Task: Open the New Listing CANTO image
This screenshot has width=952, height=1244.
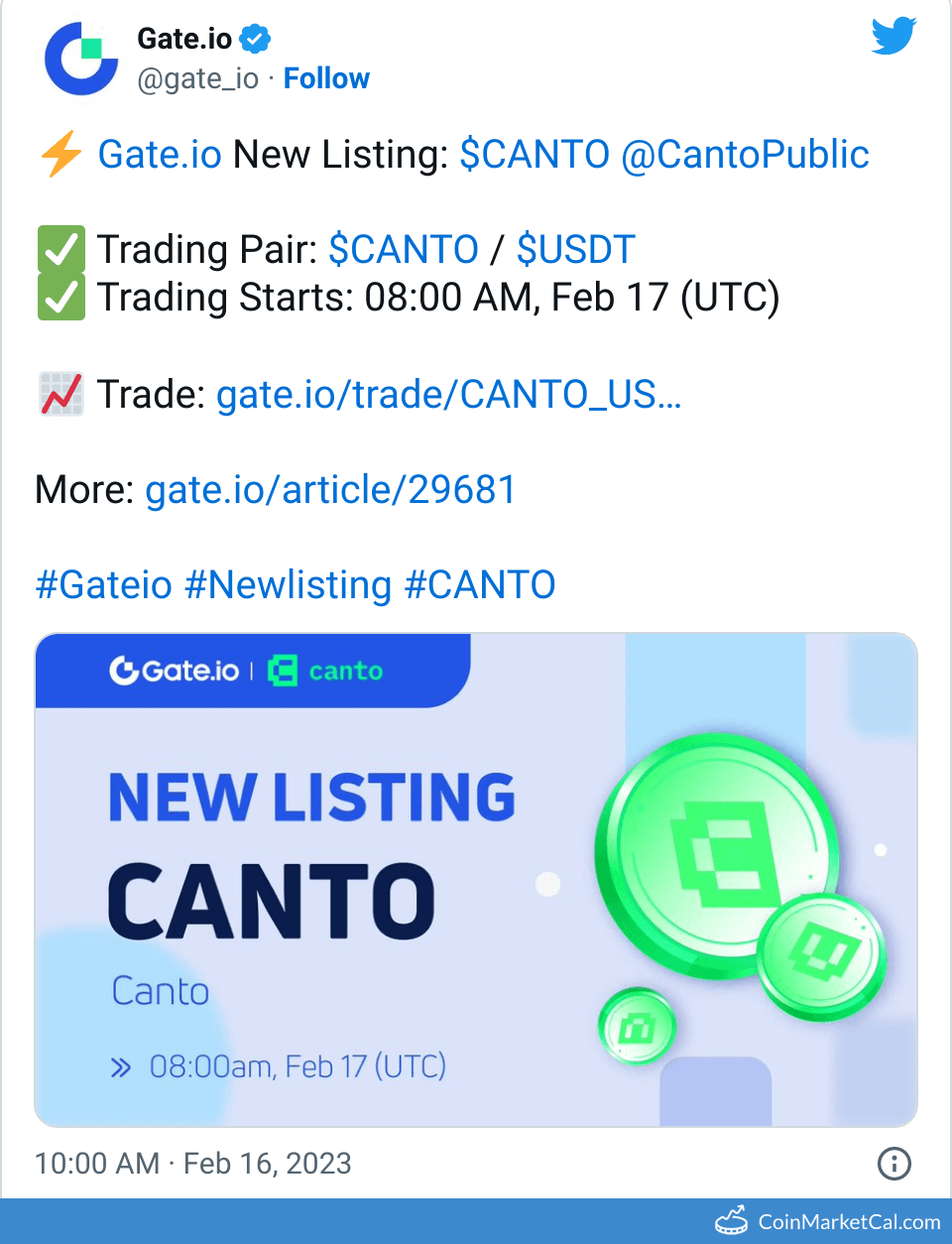Action: coord(476,880)
